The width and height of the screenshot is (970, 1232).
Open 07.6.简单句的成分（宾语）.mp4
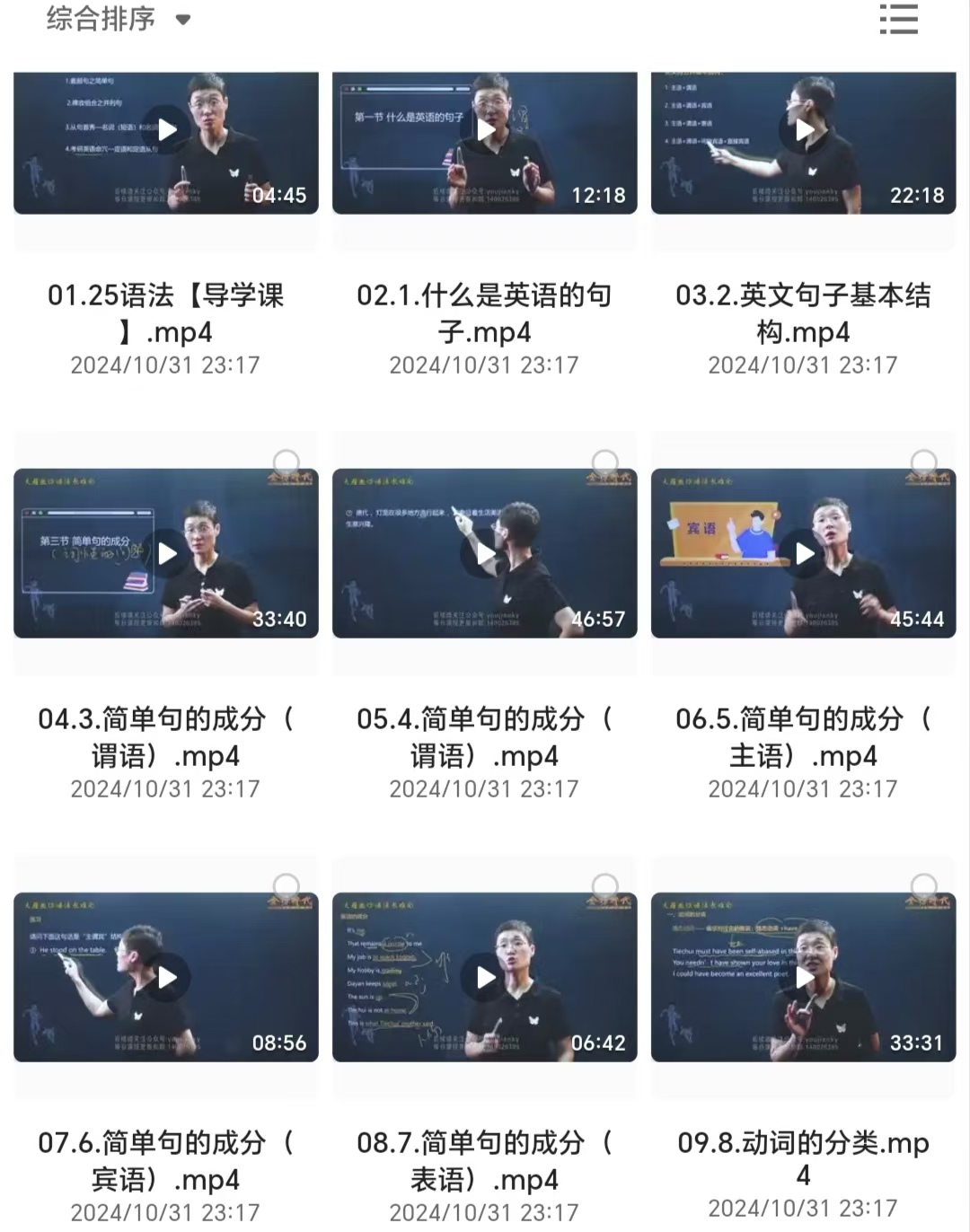pos(167,977)
